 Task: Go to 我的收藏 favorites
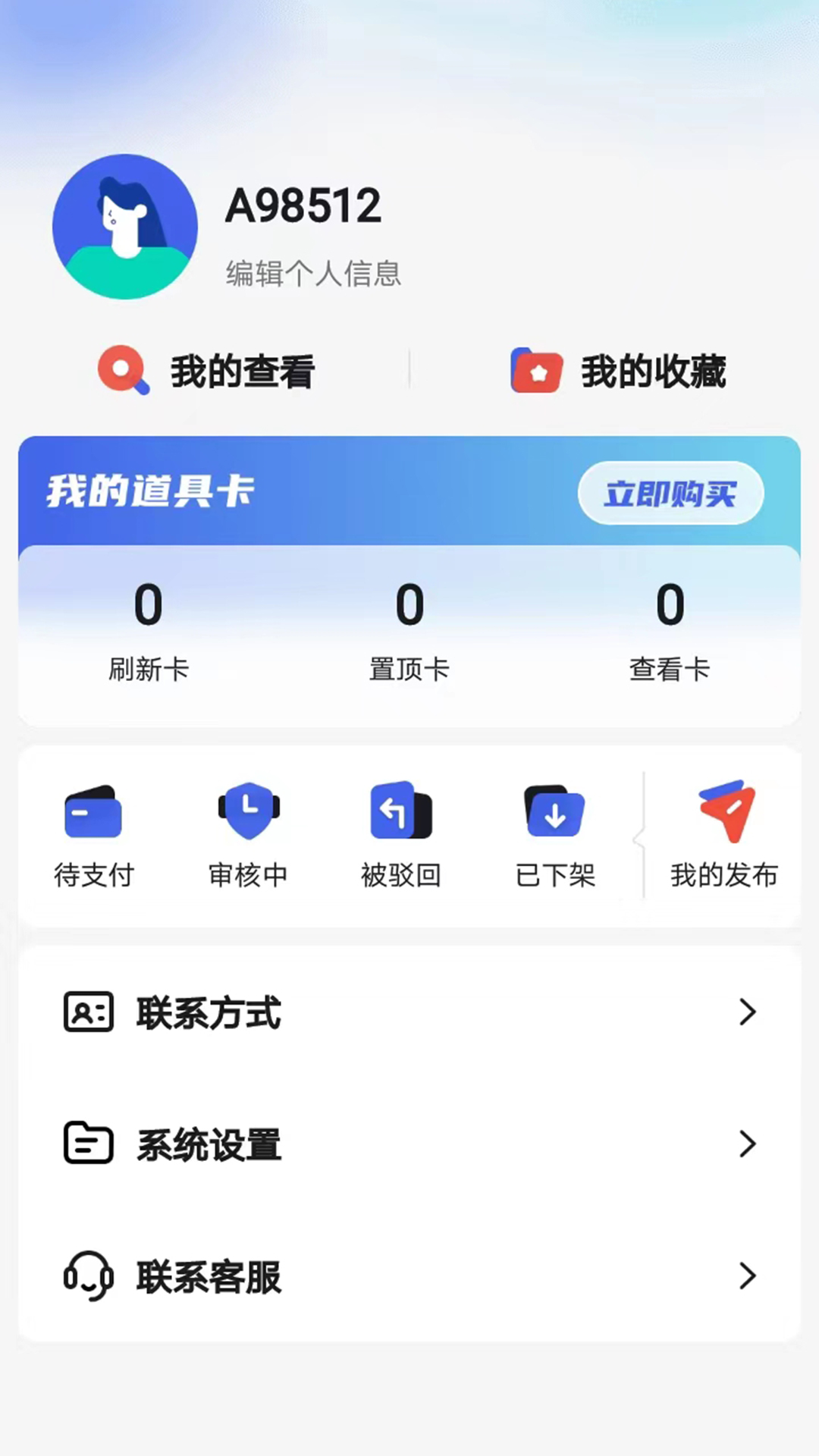(618, 371)
